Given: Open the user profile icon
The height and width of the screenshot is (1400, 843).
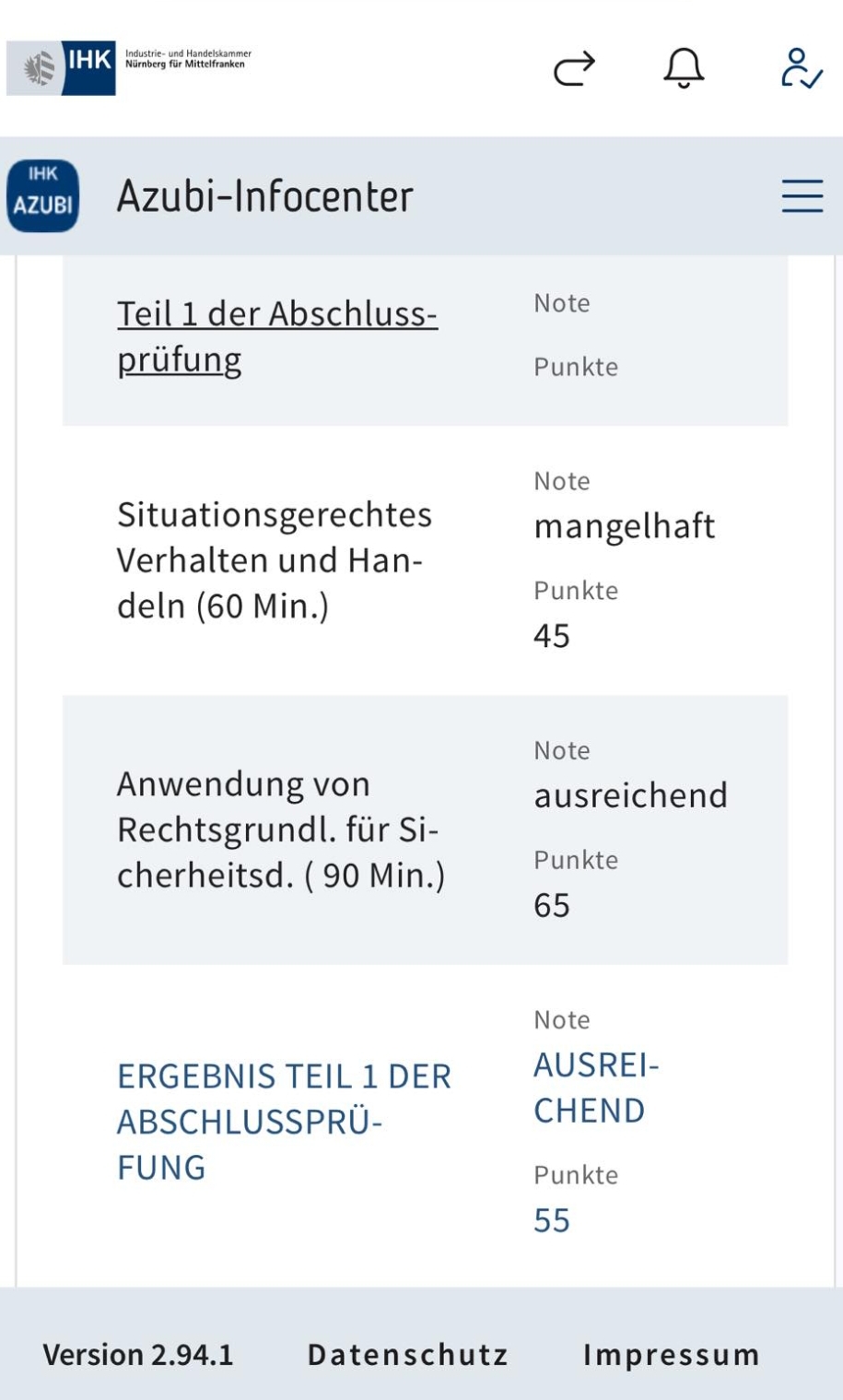Looking at the screenshot, I should tap(802, 68).
